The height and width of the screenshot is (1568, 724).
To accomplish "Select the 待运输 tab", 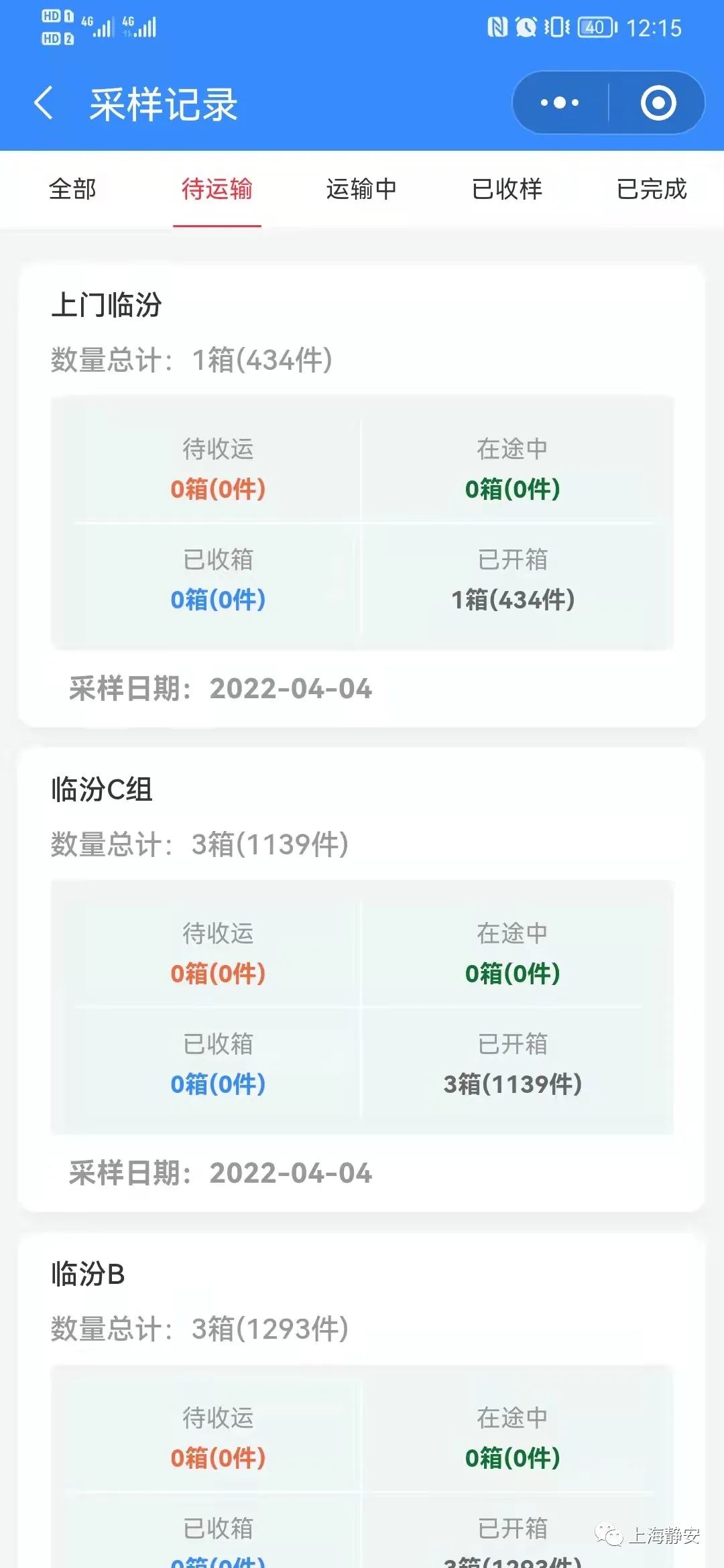I will point(217,189).
